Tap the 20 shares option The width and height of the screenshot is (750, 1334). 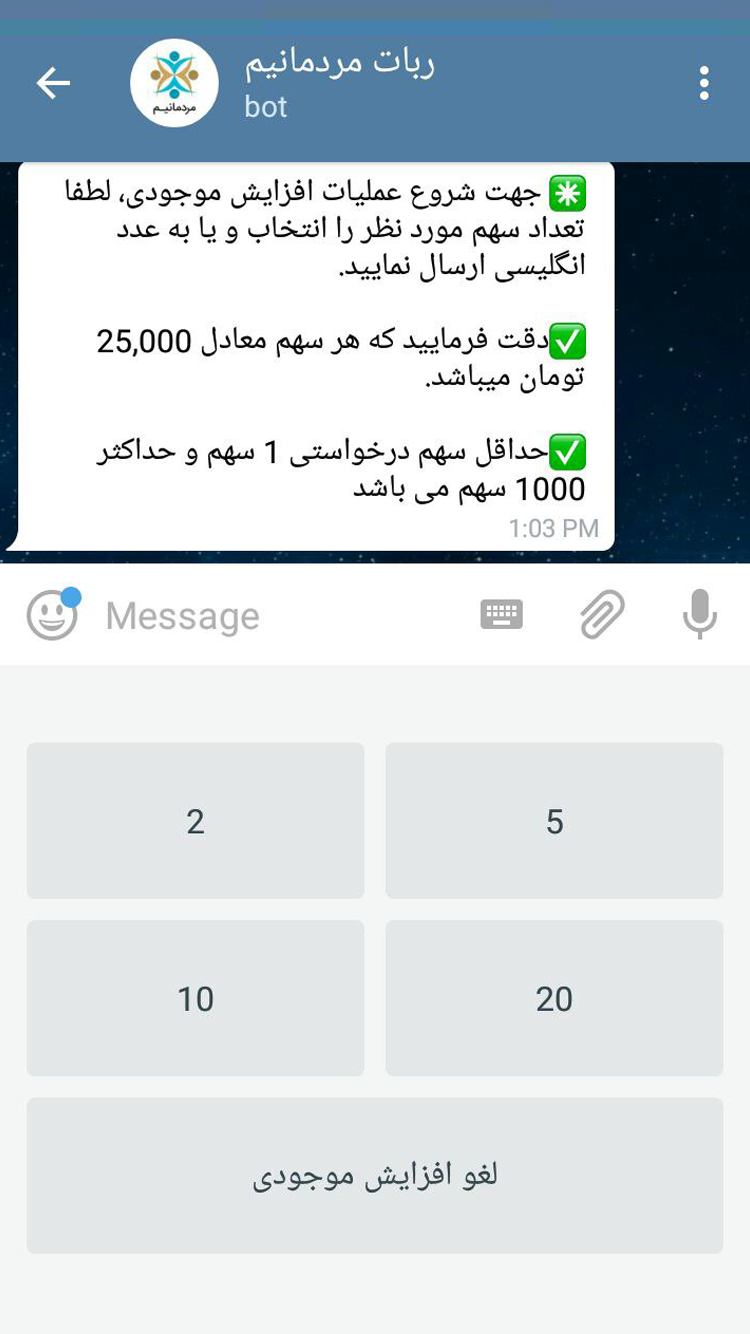coord(554,998)
